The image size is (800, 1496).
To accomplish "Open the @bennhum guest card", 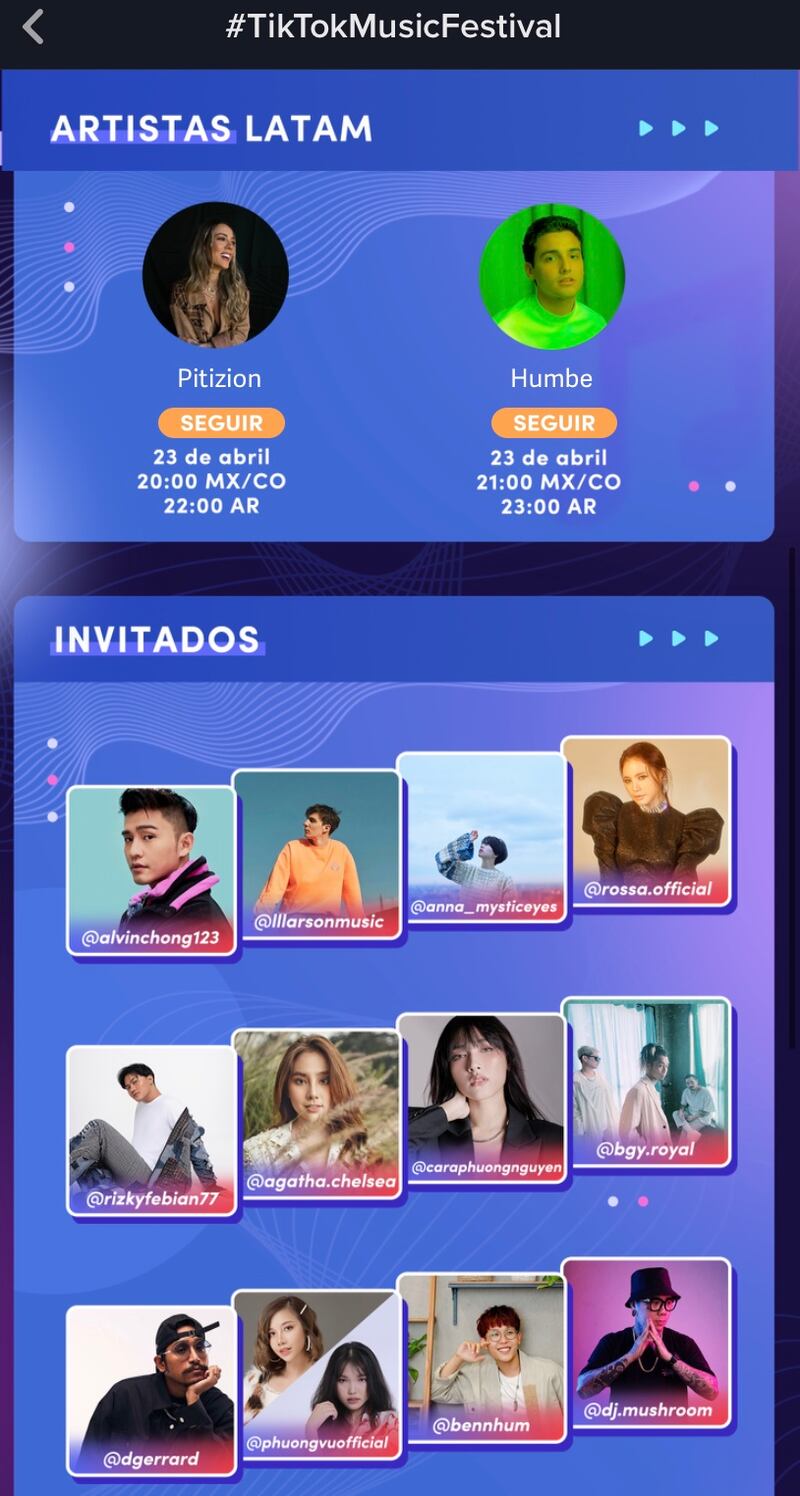I will click(x=483, y=1357).
